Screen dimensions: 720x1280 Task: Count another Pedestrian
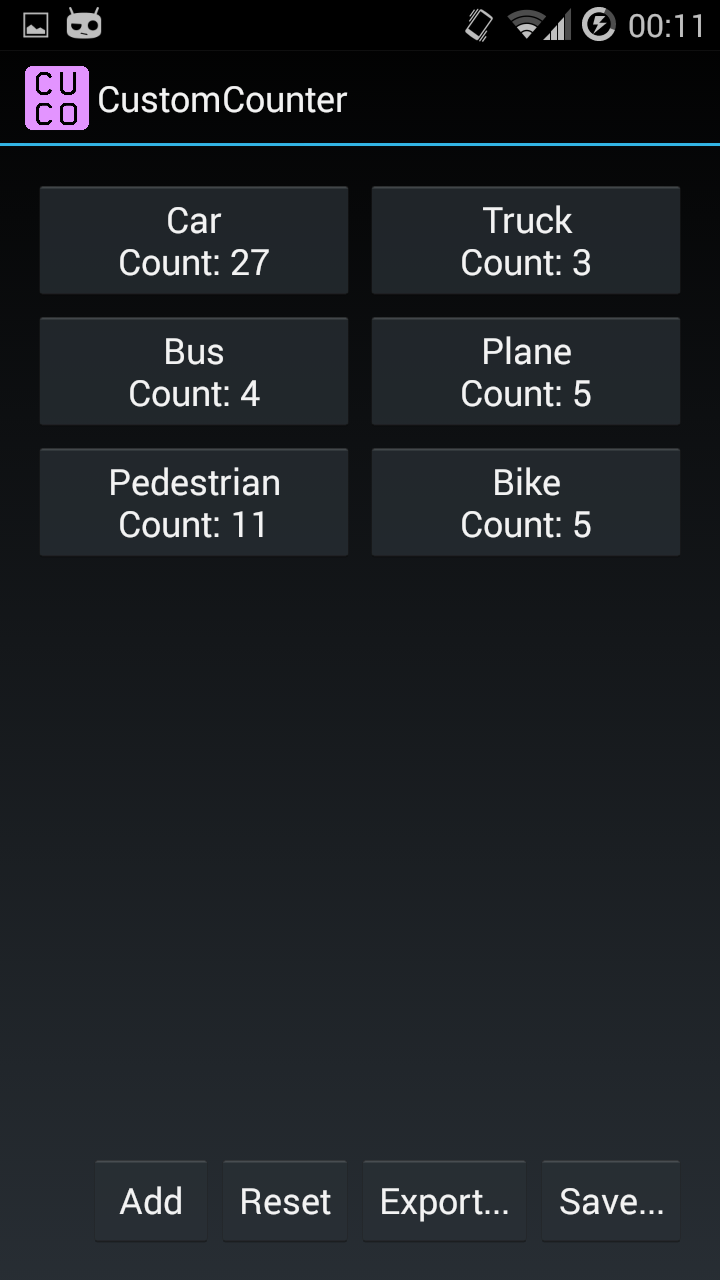(194, 503)
